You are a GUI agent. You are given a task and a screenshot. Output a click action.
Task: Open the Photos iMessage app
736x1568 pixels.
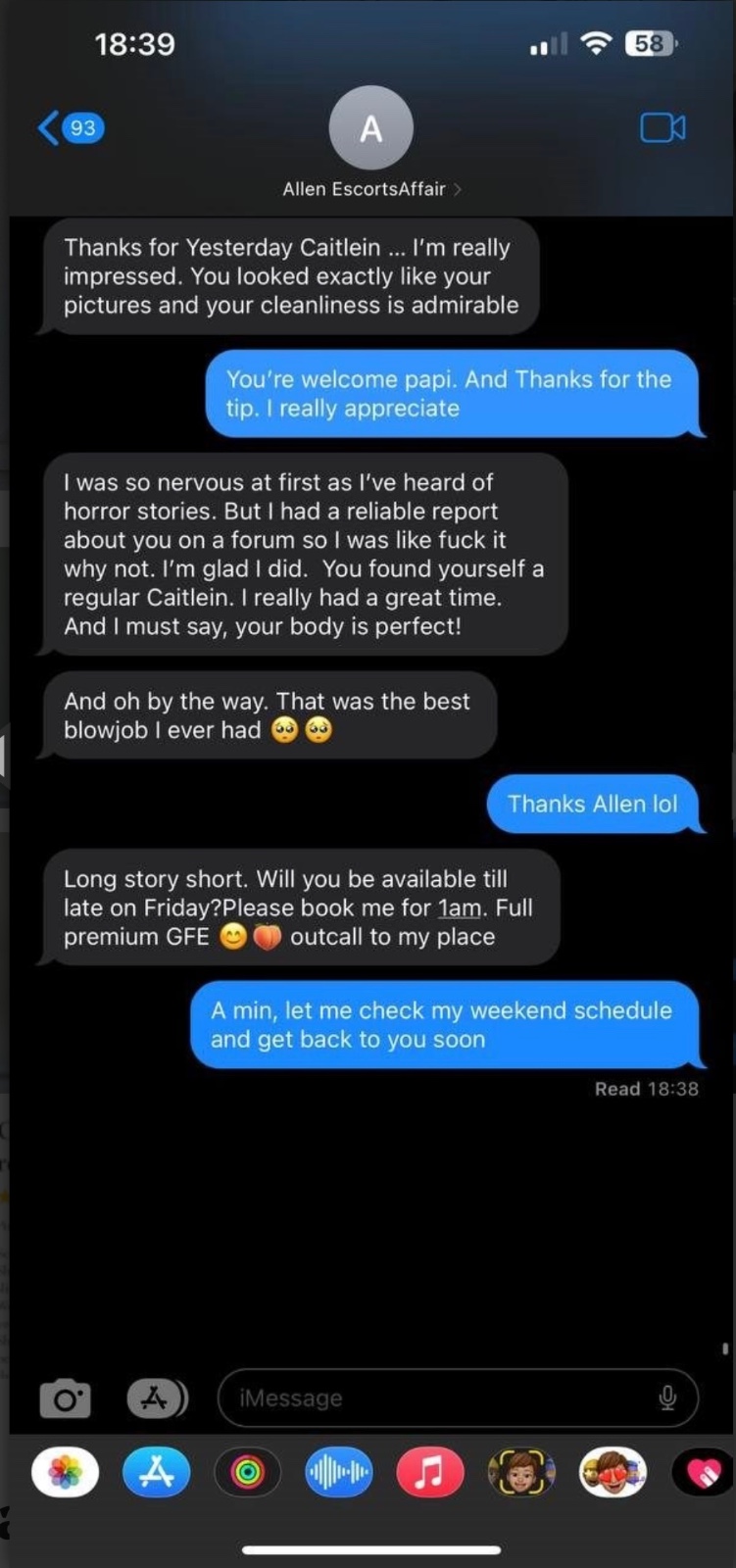66,1472
